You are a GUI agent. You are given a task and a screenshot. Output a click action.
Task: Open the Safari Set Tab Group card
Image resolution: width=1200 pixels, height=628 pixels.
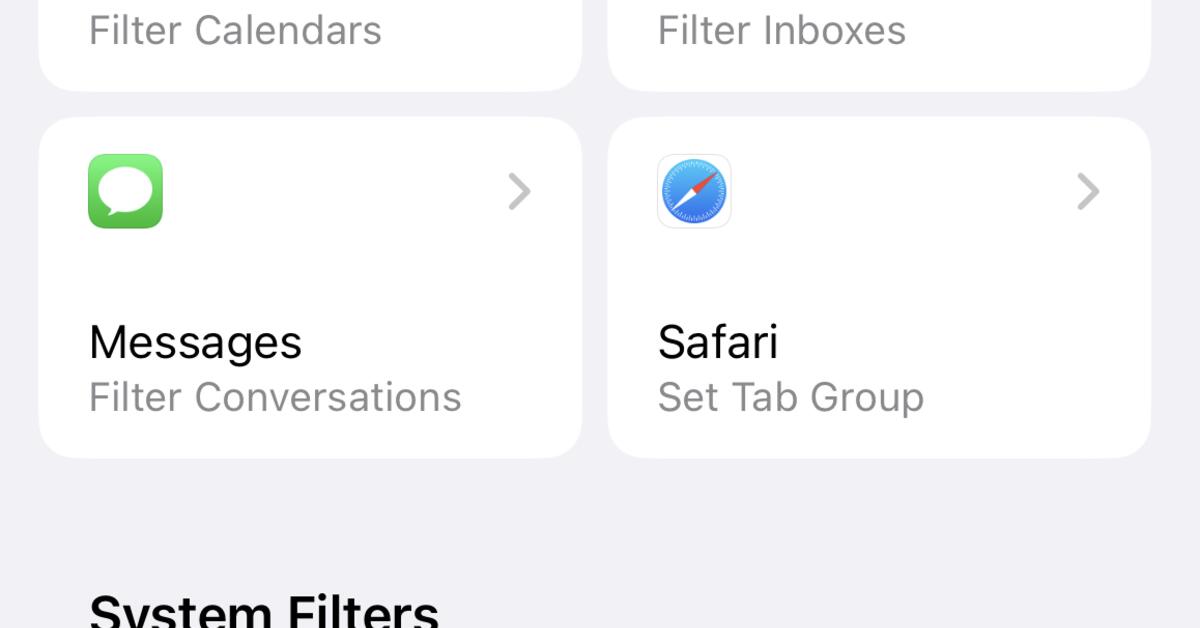point(878,288)
